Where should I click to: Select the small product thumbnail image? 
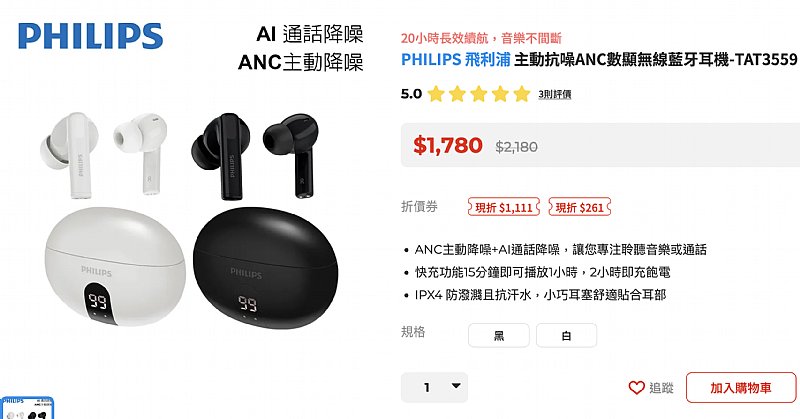click(x=27, y=408)
